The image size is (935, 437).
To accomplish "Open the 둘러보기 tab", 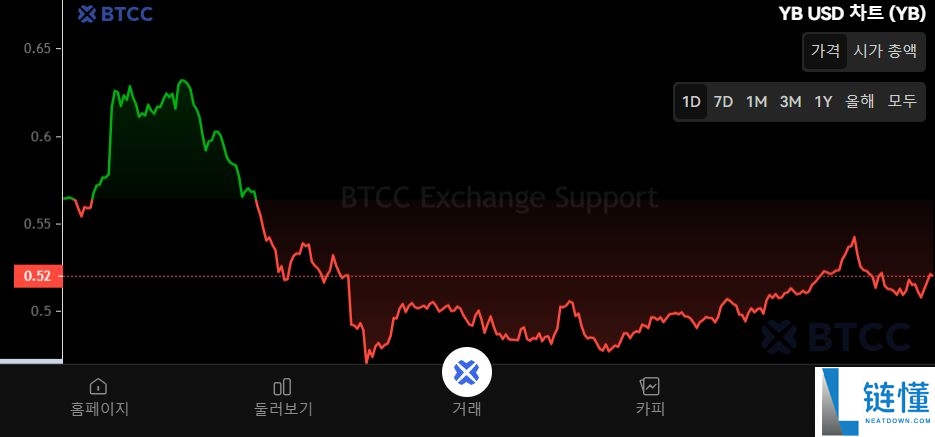I will point(283,397).
